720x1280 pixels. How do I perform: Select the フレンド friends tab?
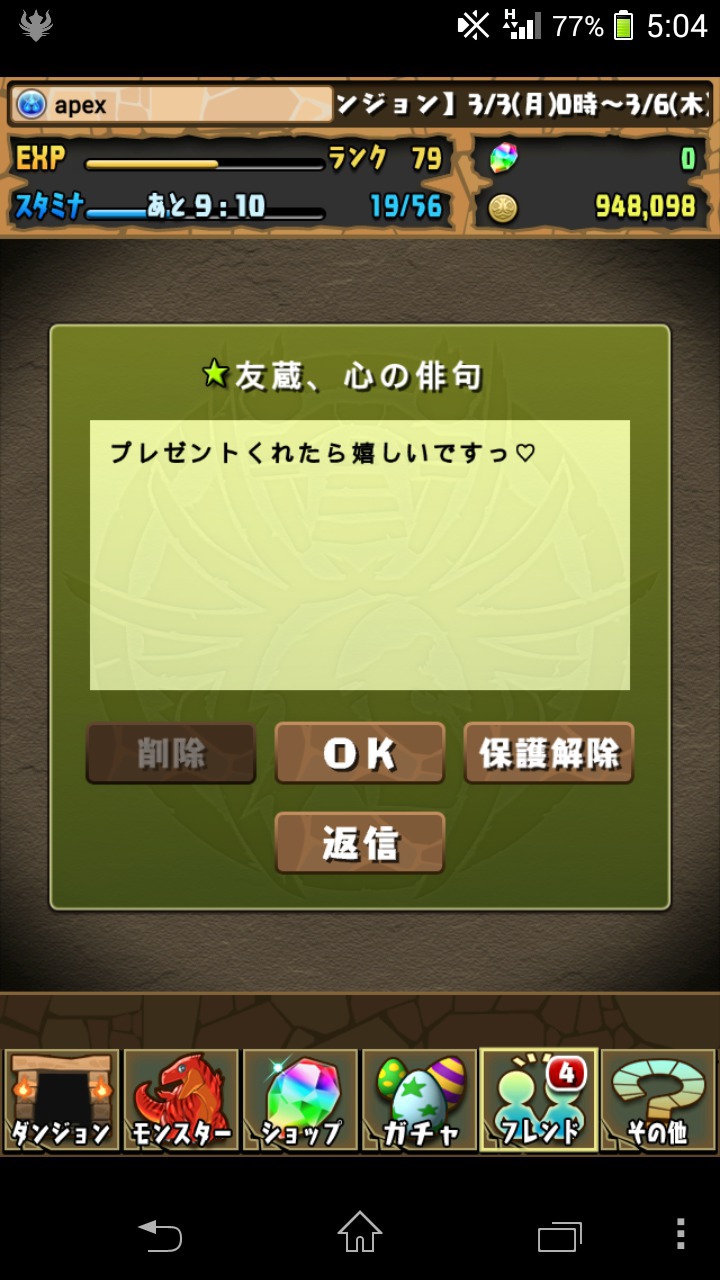[x=539, y=1100]
